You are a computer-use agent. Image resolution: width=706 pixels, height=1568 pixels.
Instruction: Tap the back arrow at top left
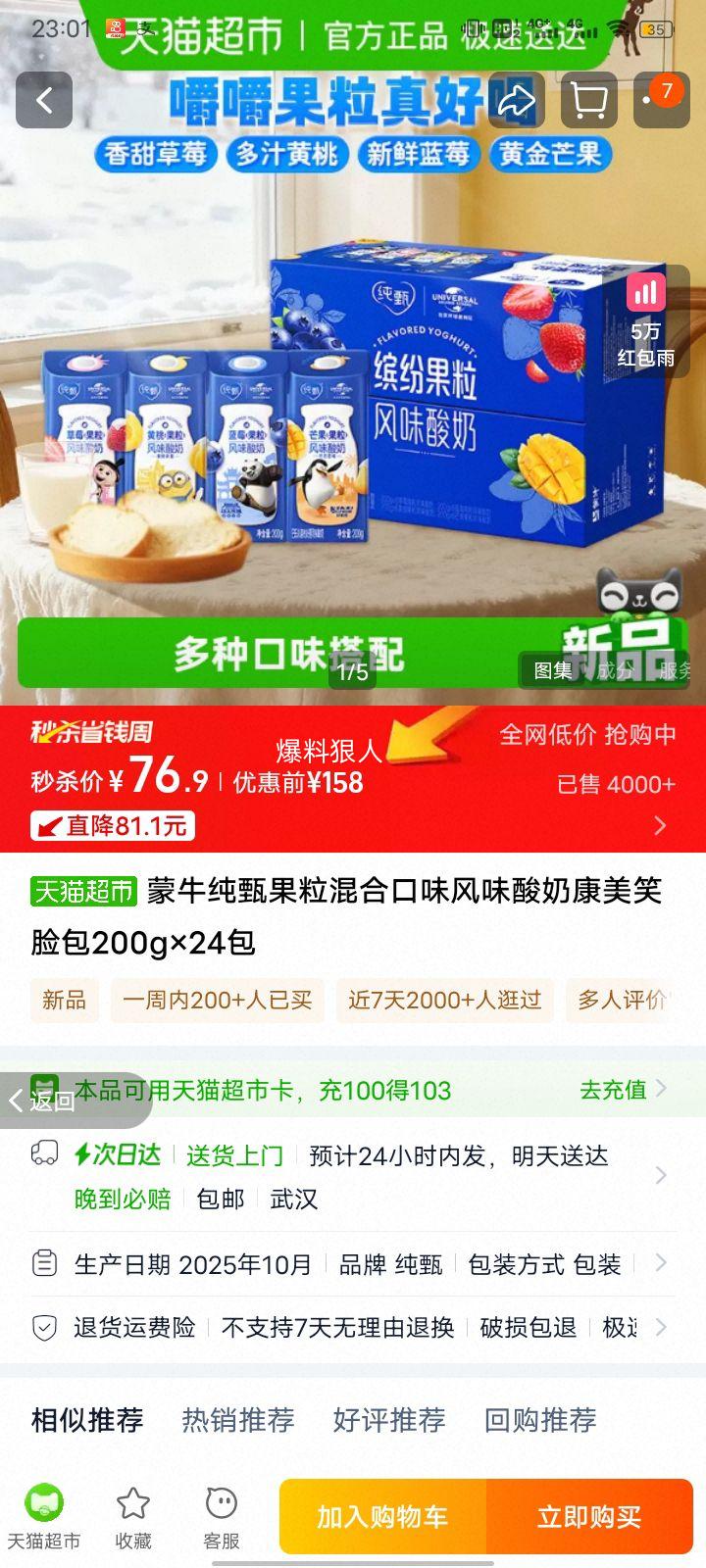[x=44, y=101]
